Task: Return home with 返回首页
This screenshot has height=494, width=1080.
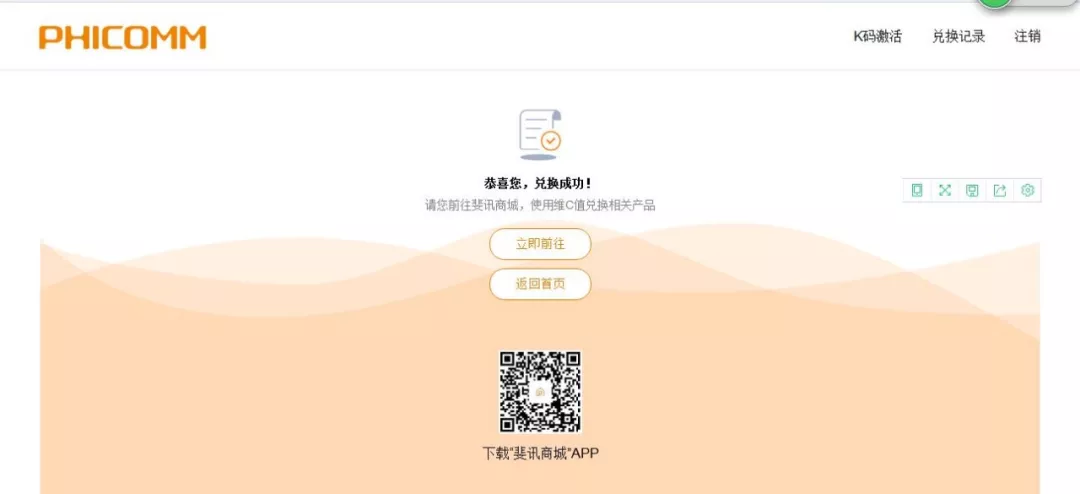Action: click(540, 284)
